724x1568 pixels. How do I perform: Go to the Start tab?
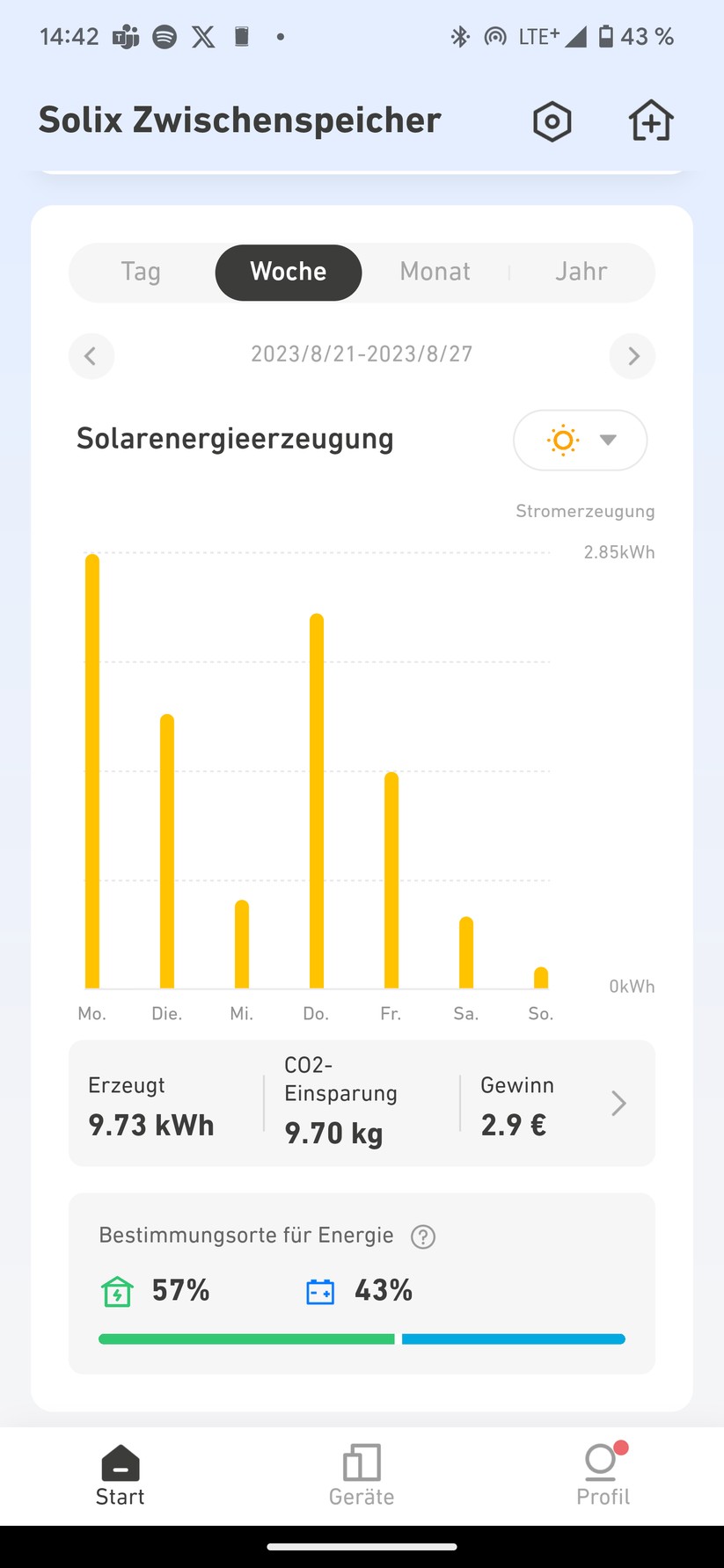[121, 1475]
